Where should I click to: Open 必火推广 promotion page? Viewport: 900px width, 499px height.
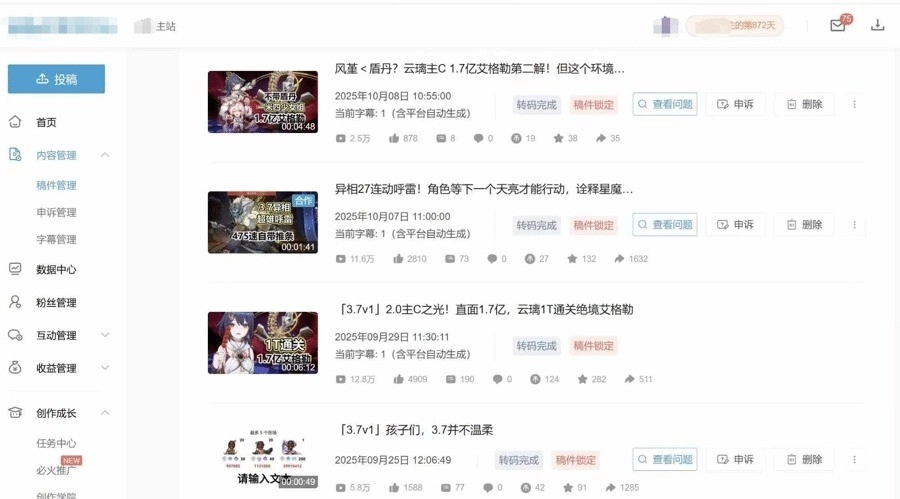click(x=56, y=470)
